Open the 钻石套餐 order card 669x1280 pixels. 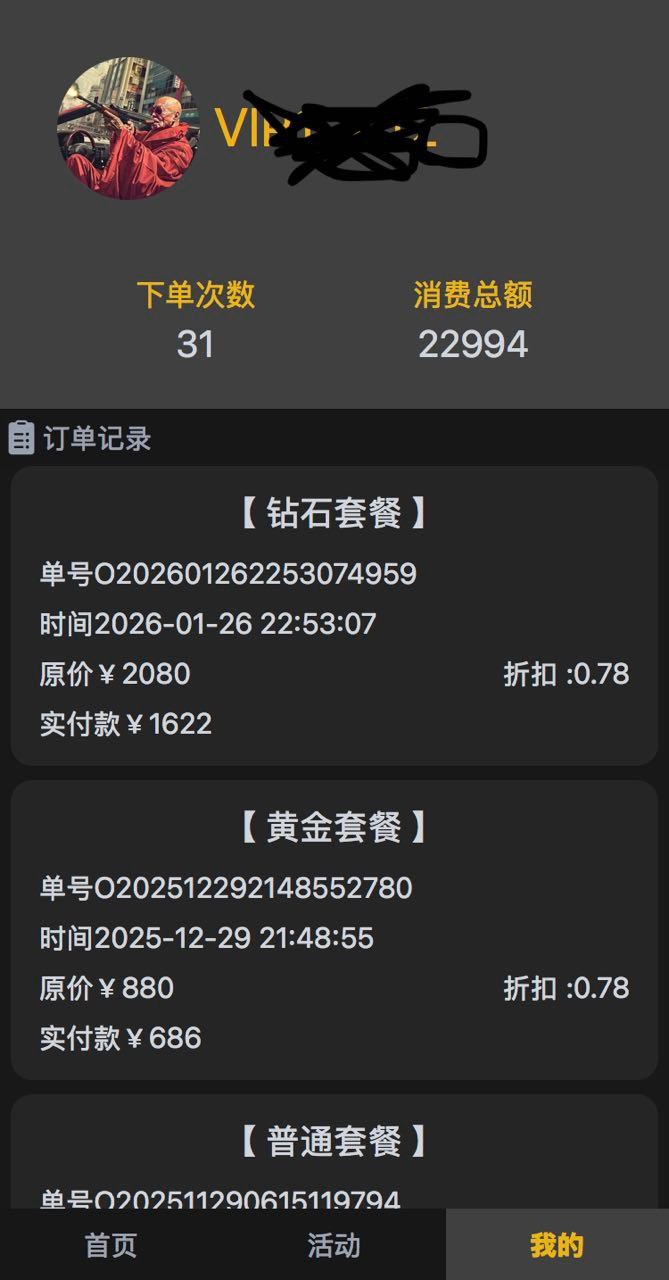[334, 616]
